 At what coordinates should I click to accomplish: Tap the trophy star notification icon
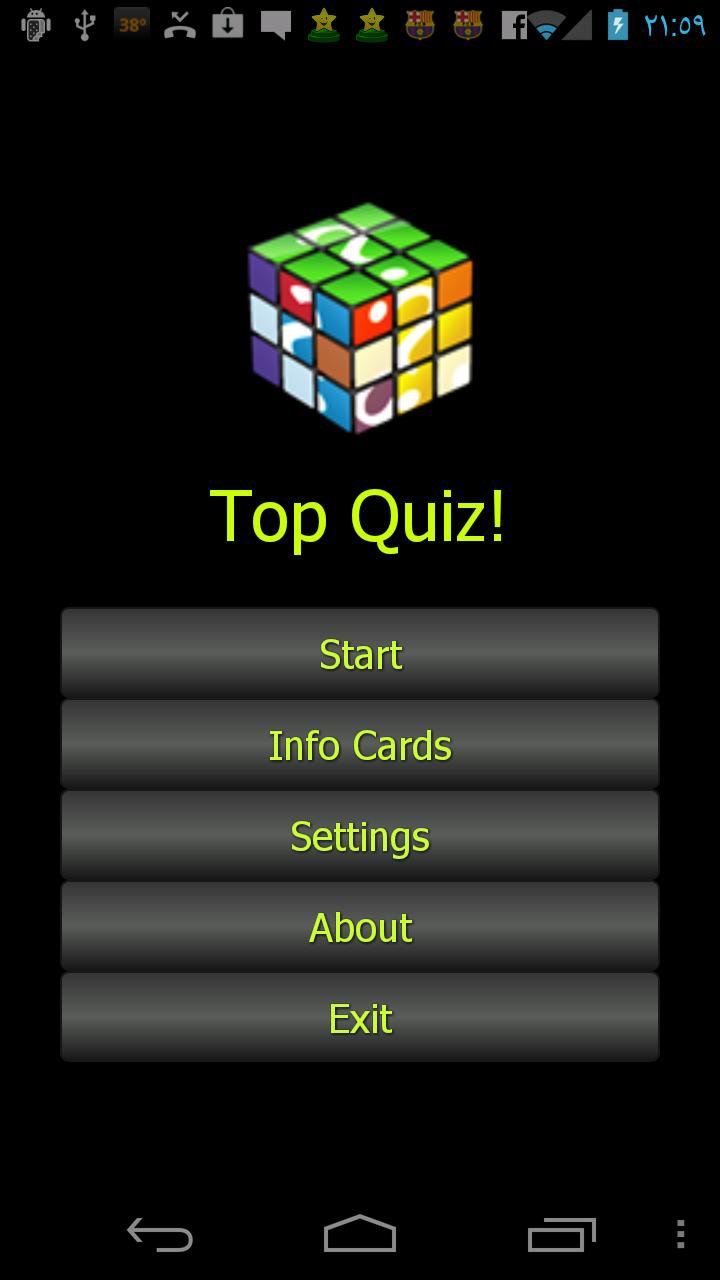pos(322,25)
